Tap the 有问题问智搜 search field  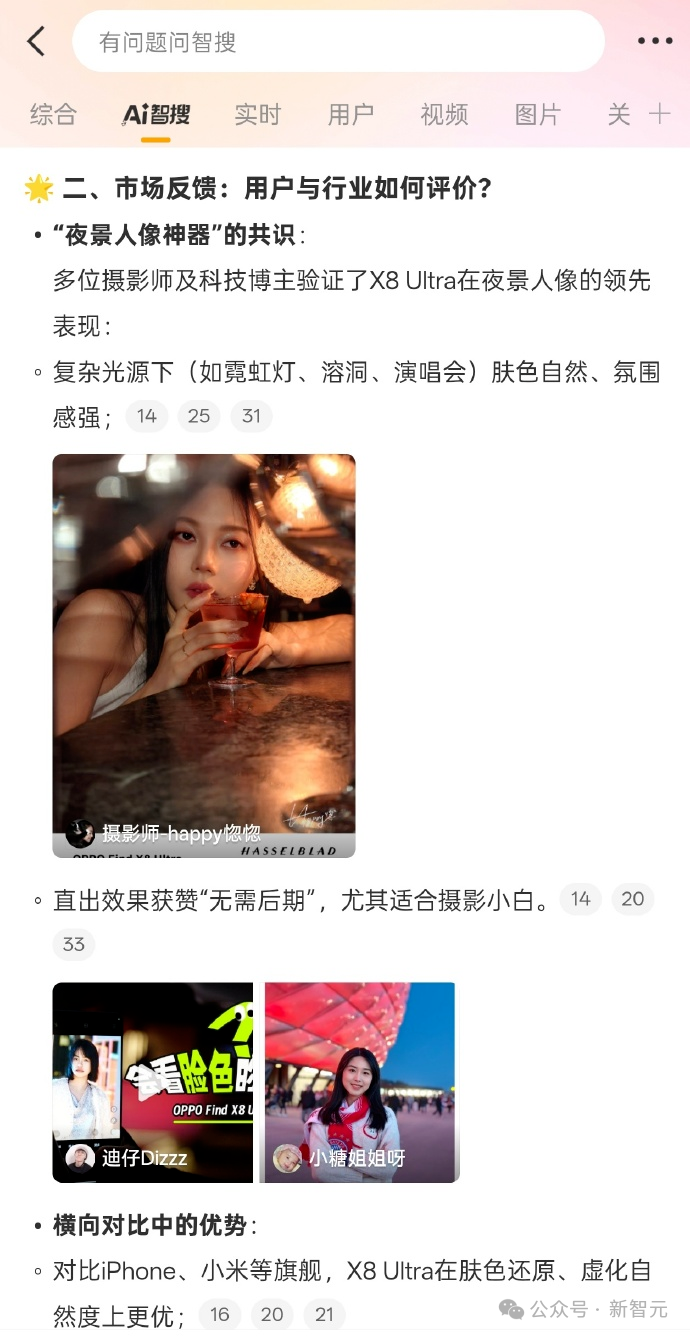coord(338,42)
